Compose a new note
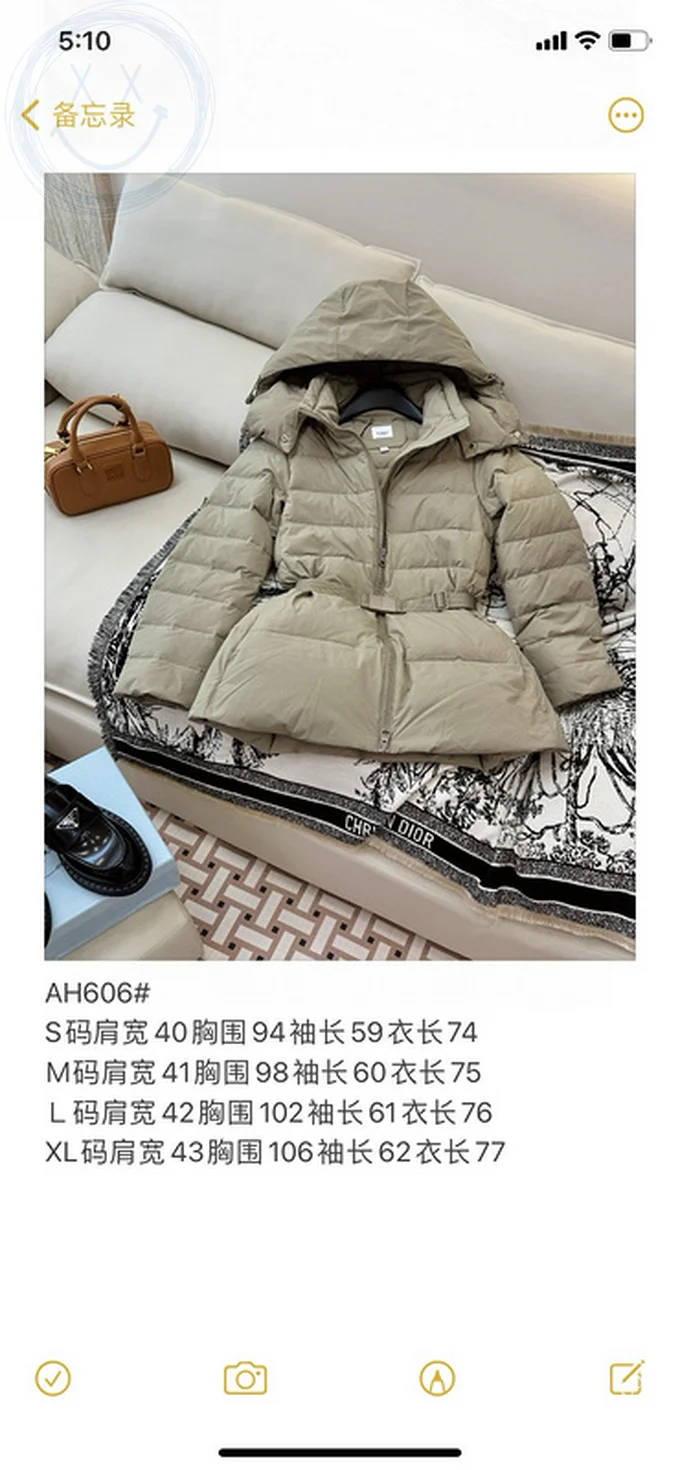The width and height of the screenshot is (680, 1470). pyautogui.click(x=627, y=1377)
